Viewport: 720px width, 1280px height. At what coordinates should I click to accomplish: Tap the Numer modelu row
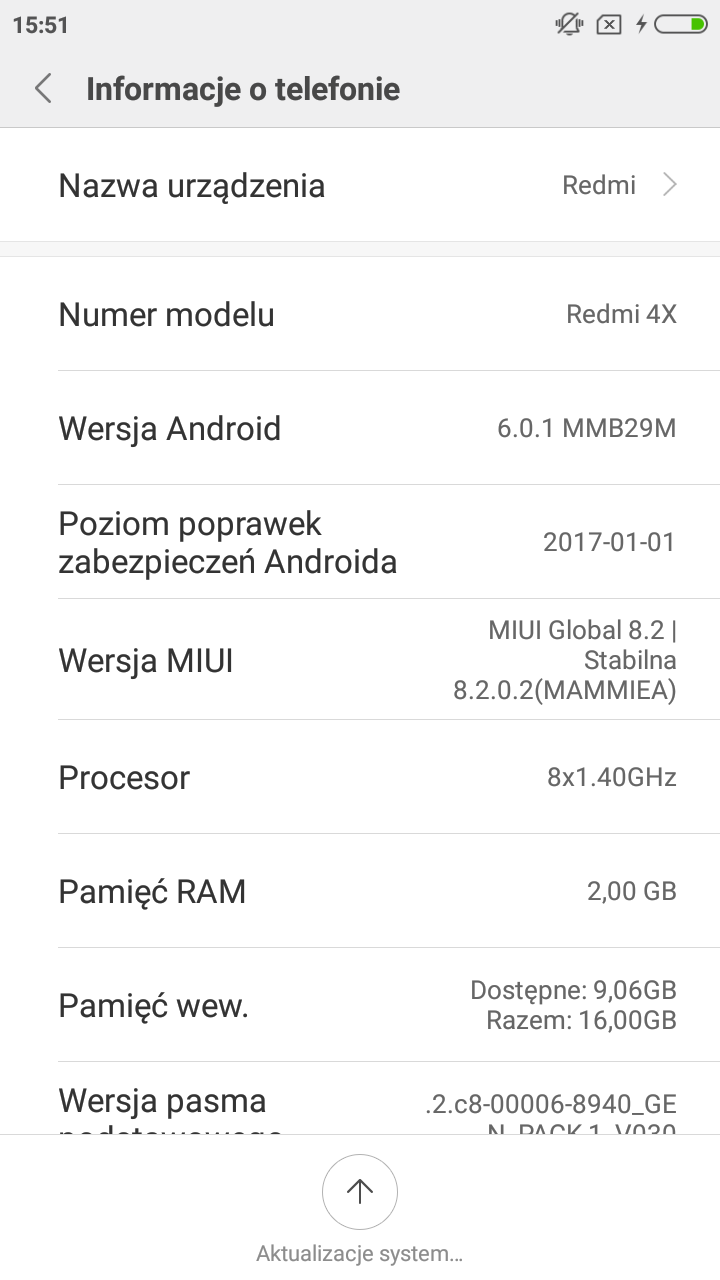(360, 315)
